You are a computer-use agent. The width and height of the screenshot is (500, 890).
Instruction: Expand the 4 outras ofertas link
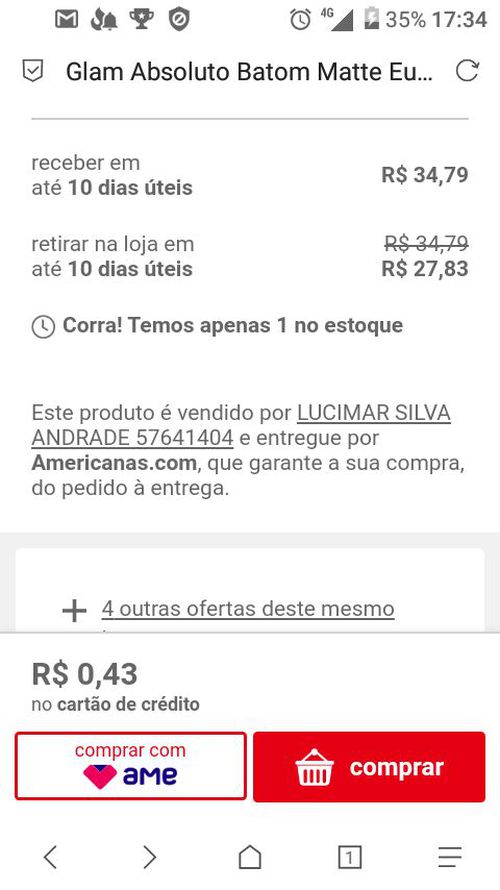[248, 608]
